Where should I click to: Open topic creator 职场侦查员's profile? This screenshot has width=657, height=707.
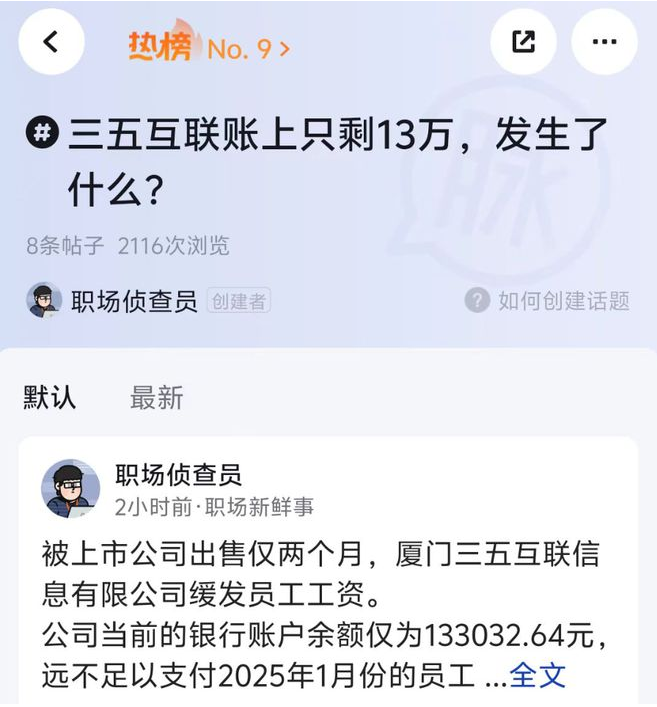[134, 301]
